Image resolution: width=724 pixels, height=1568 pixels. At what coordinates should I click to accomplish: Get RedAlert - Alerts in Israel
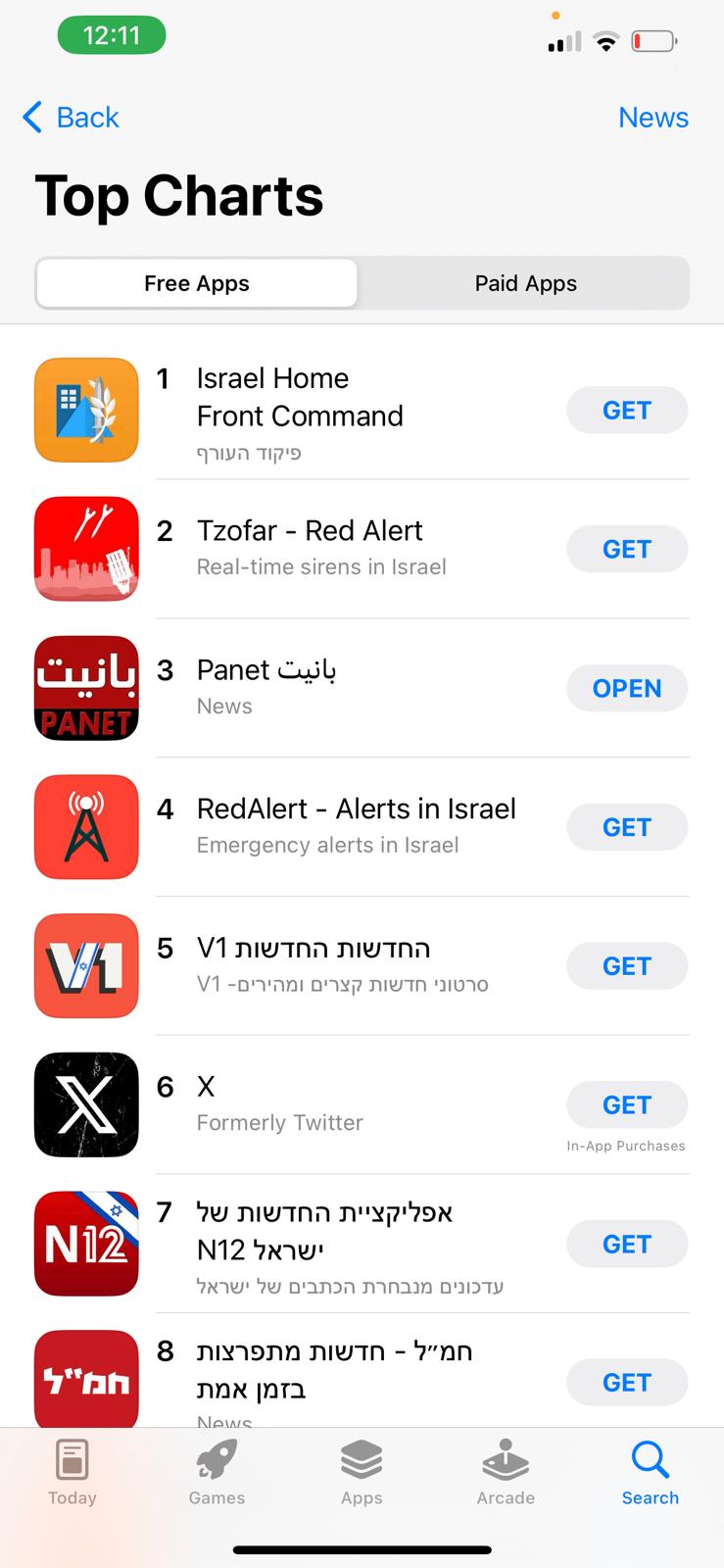click(x=627, y=828)
